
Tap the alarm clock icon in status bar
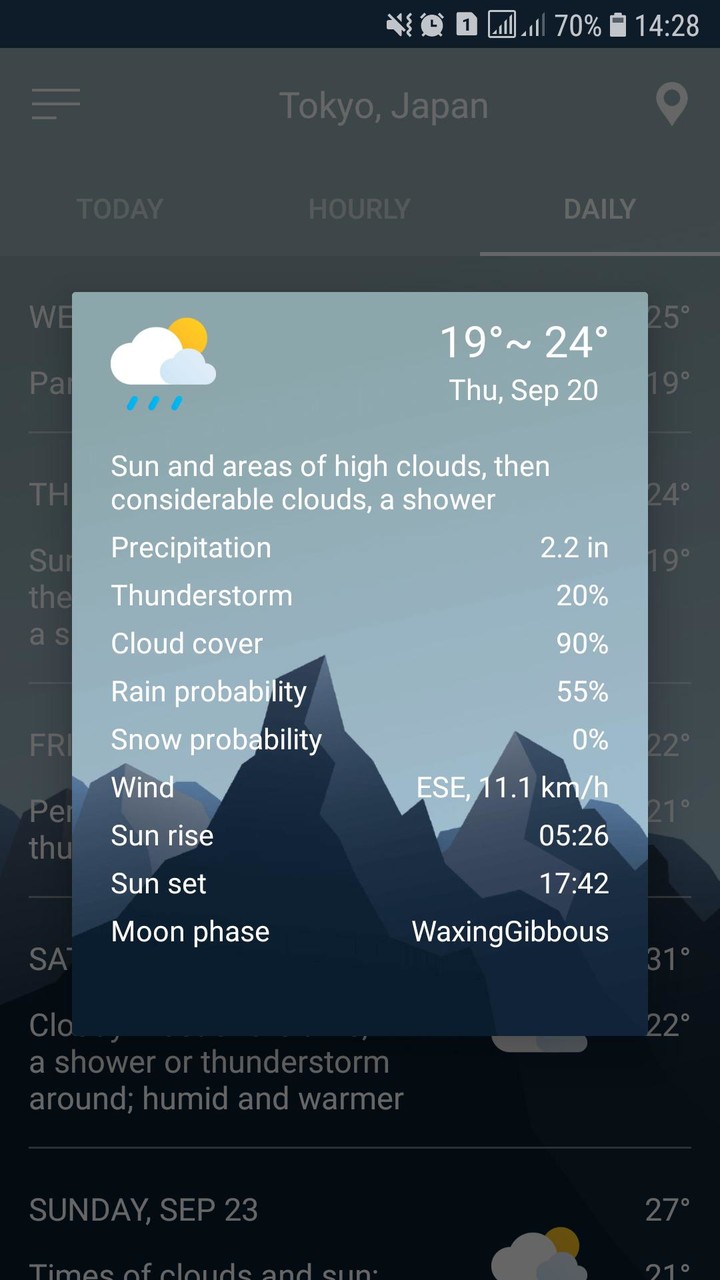coord(430,26)
